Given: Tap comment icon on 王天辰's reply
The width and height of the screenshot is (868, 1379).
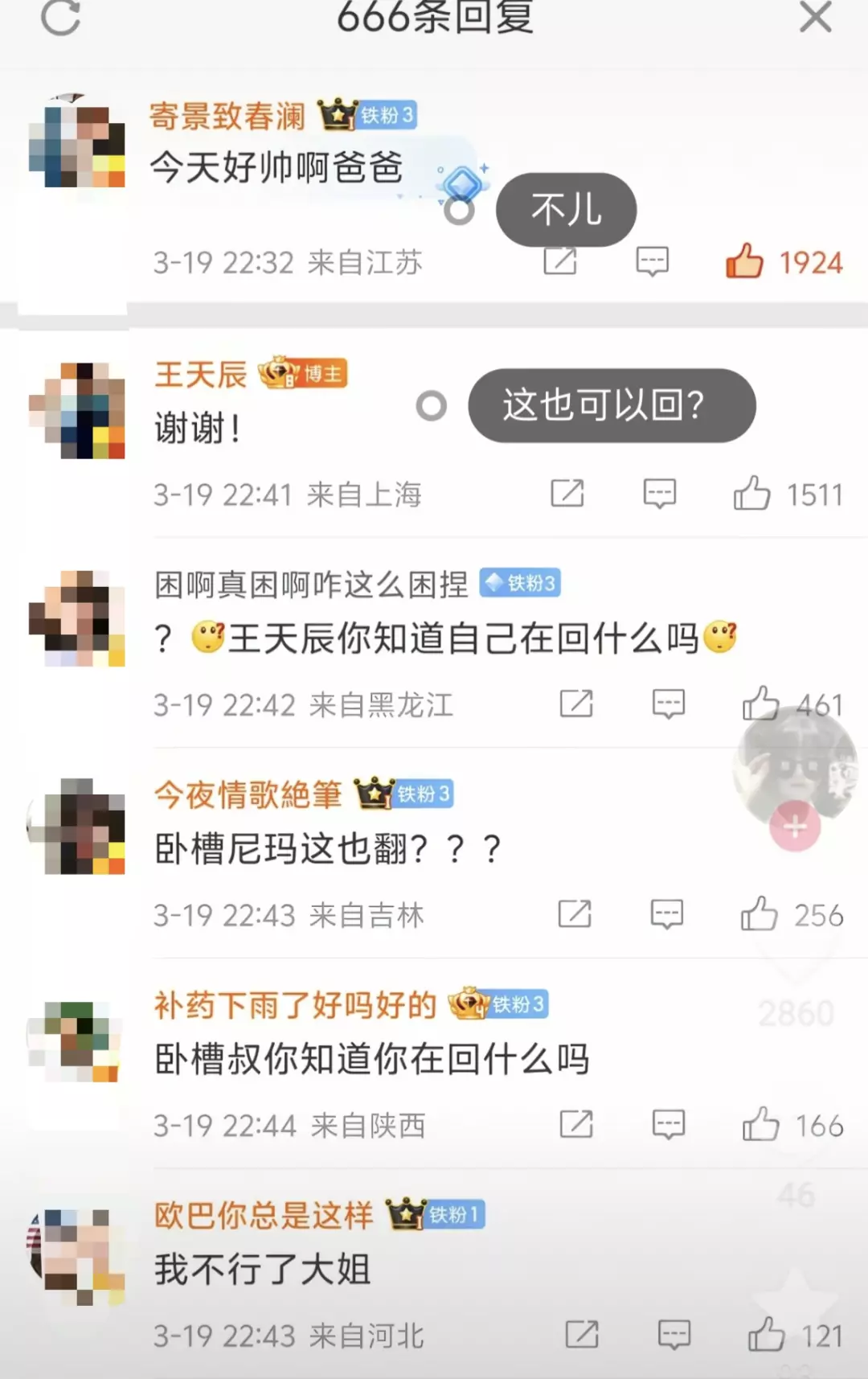Looking at the screenshot, I should (x=659, y=493).
